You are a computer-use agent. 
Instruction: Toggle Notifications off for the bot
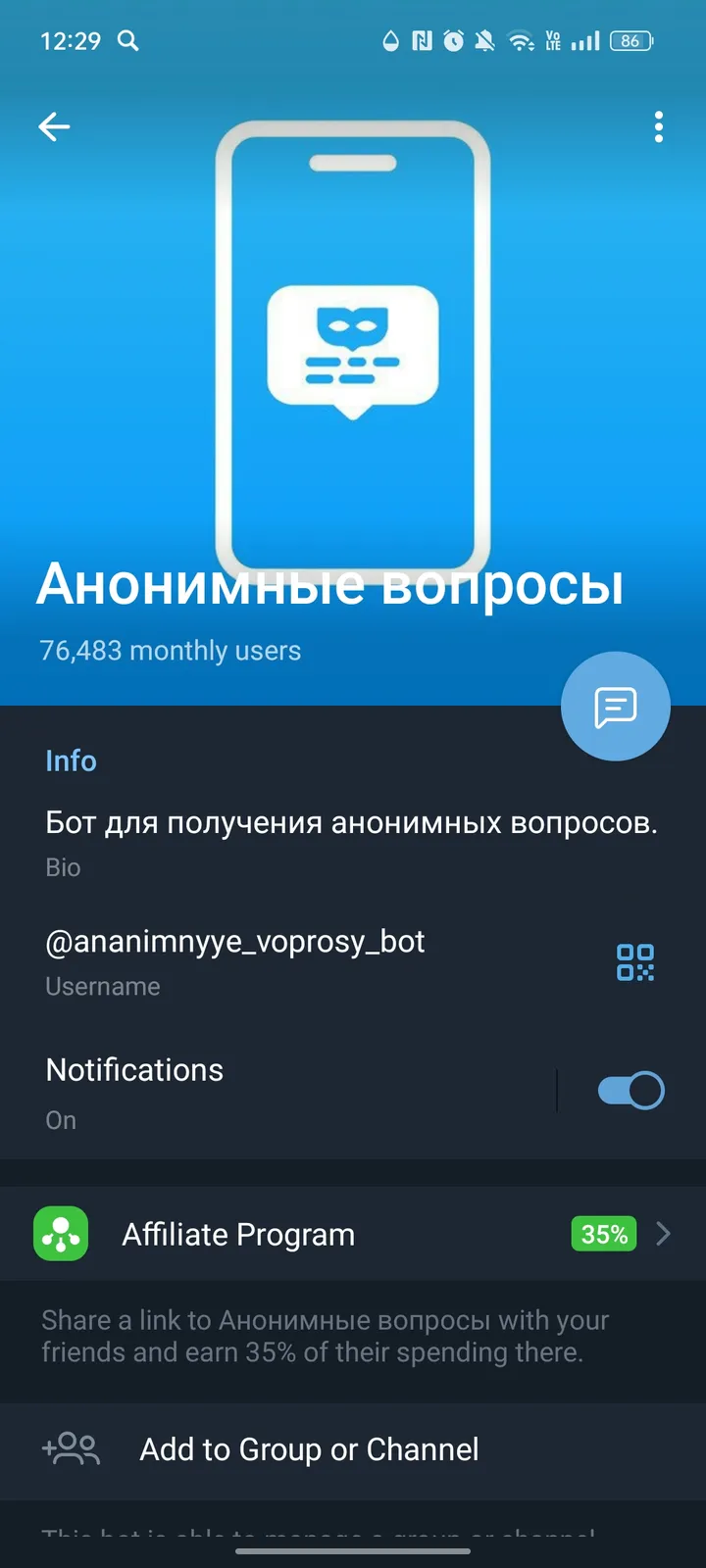[629, 1090]
